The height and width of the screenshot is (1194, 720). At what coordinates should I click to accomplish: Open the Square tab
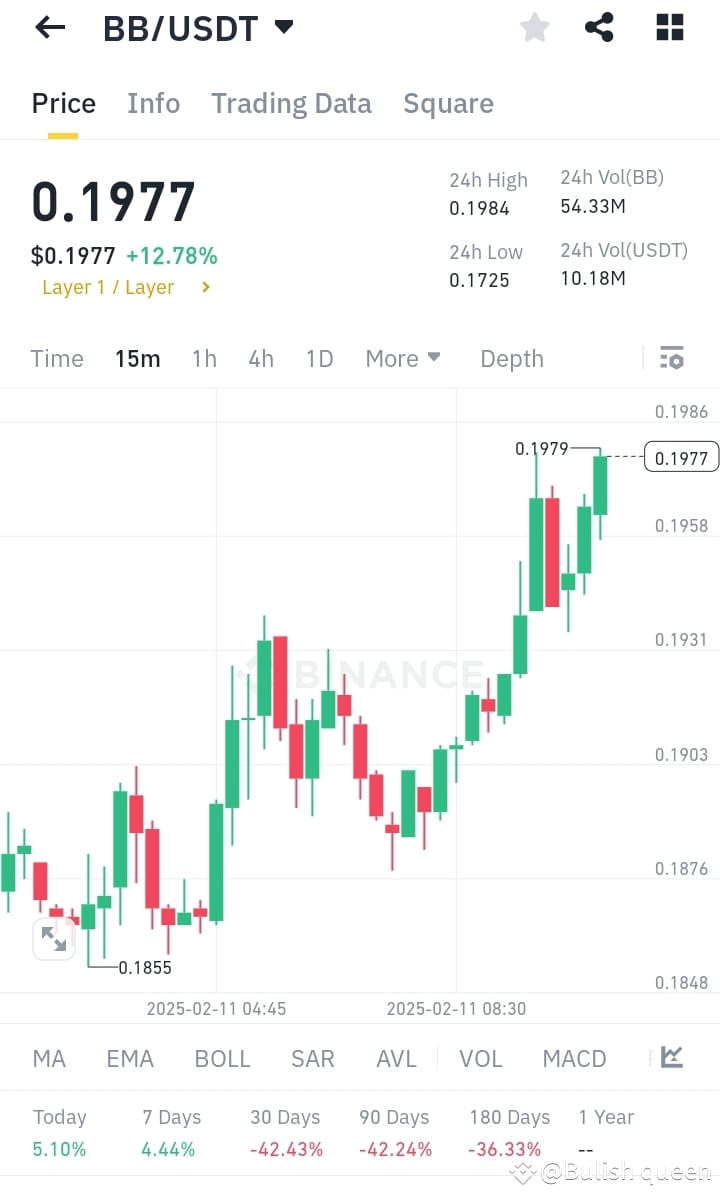click(x=448, y=103)
